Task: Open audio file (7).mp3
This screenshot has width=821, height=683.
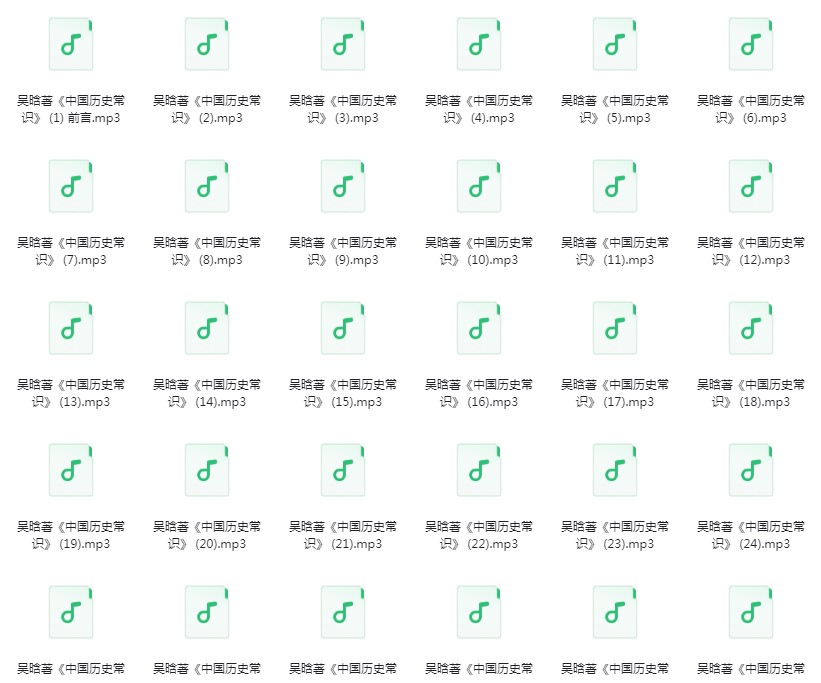Action: [x=71, y=187]
